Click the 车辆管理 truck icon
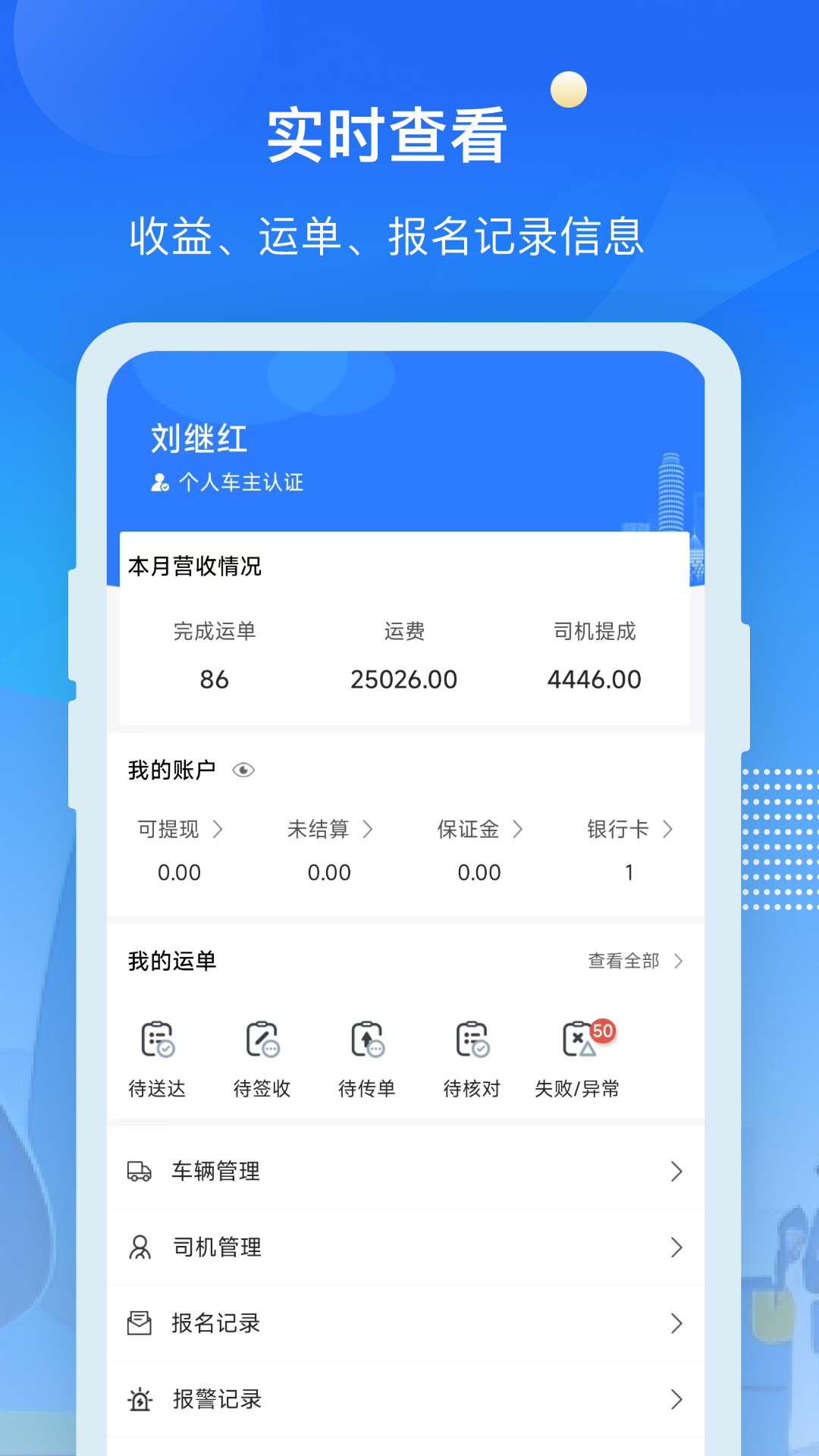The width and height of the screenshot is (819, 1456). [139, 1172]
